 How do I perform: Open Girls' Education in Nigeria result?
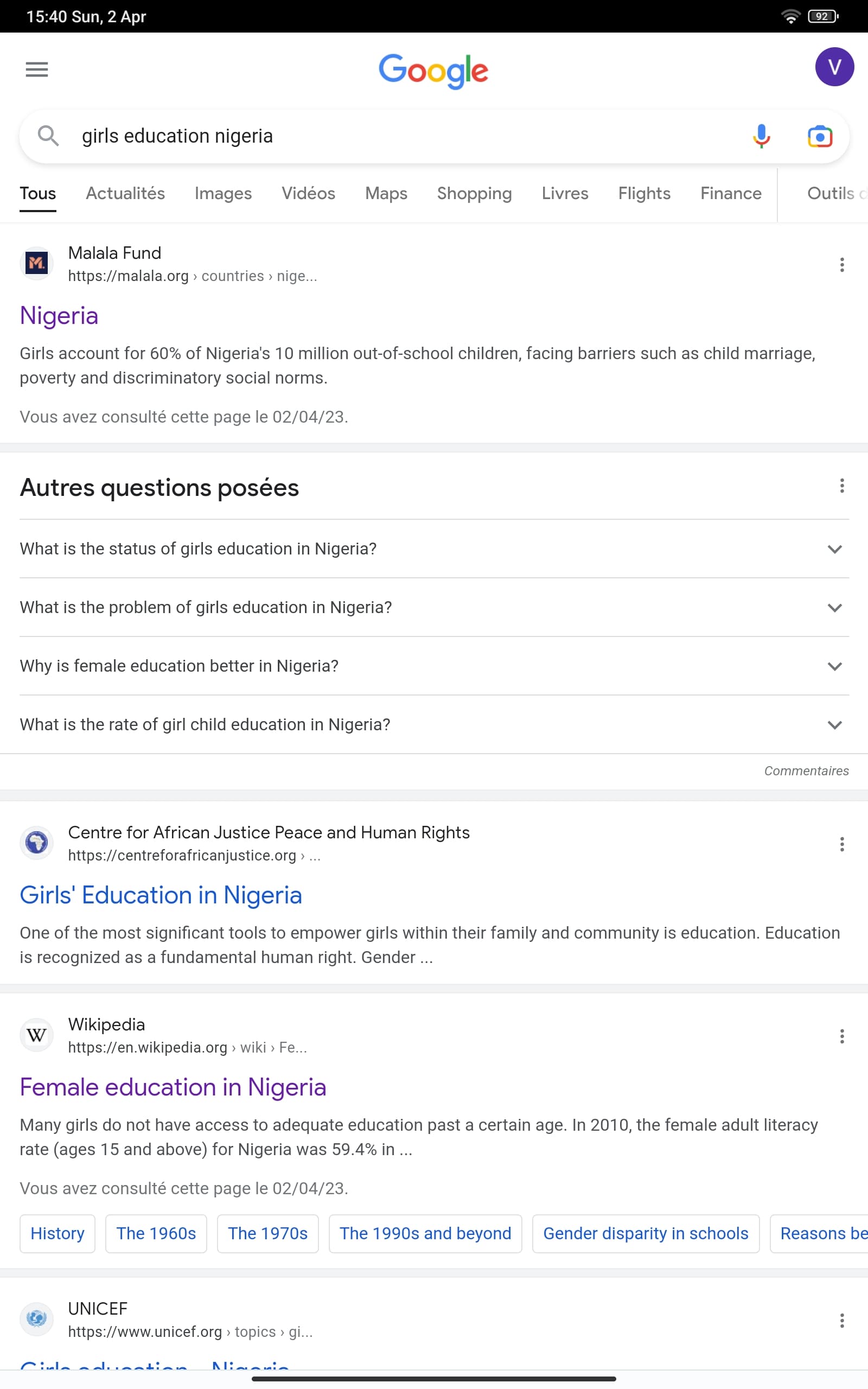[161, 895]
